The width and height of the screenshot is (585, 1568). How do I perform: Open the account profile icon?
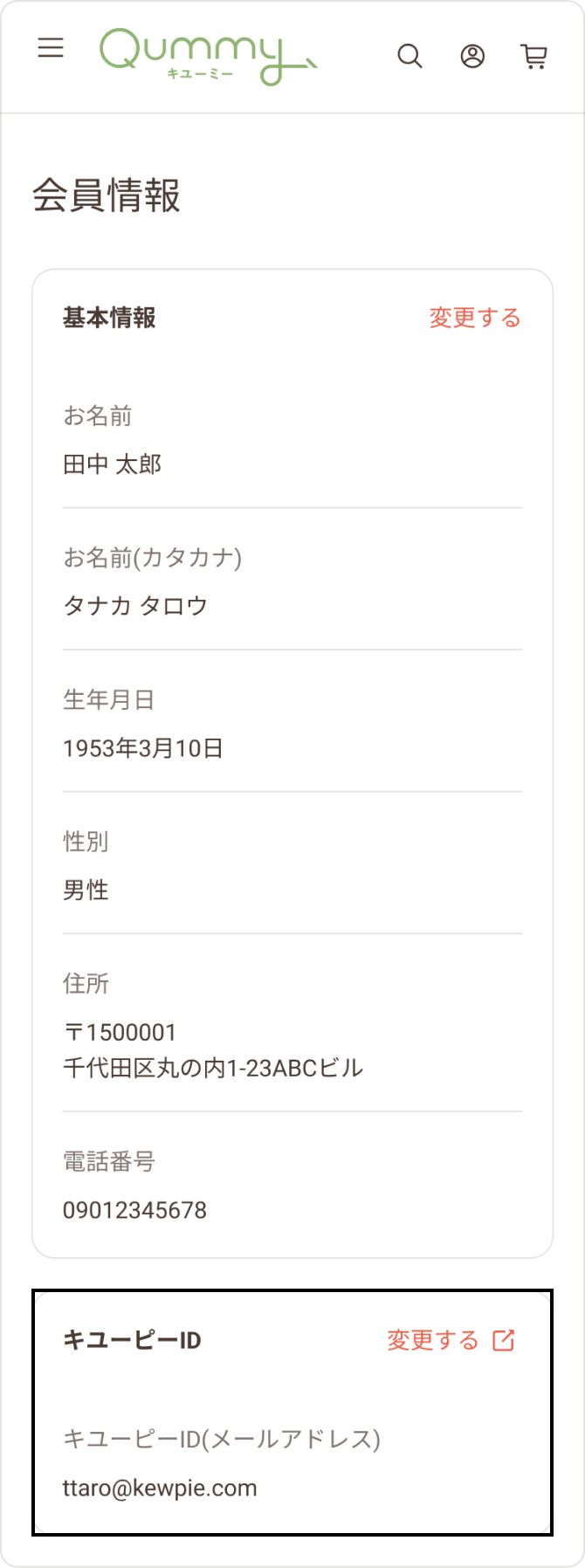(x=472, y=57)
